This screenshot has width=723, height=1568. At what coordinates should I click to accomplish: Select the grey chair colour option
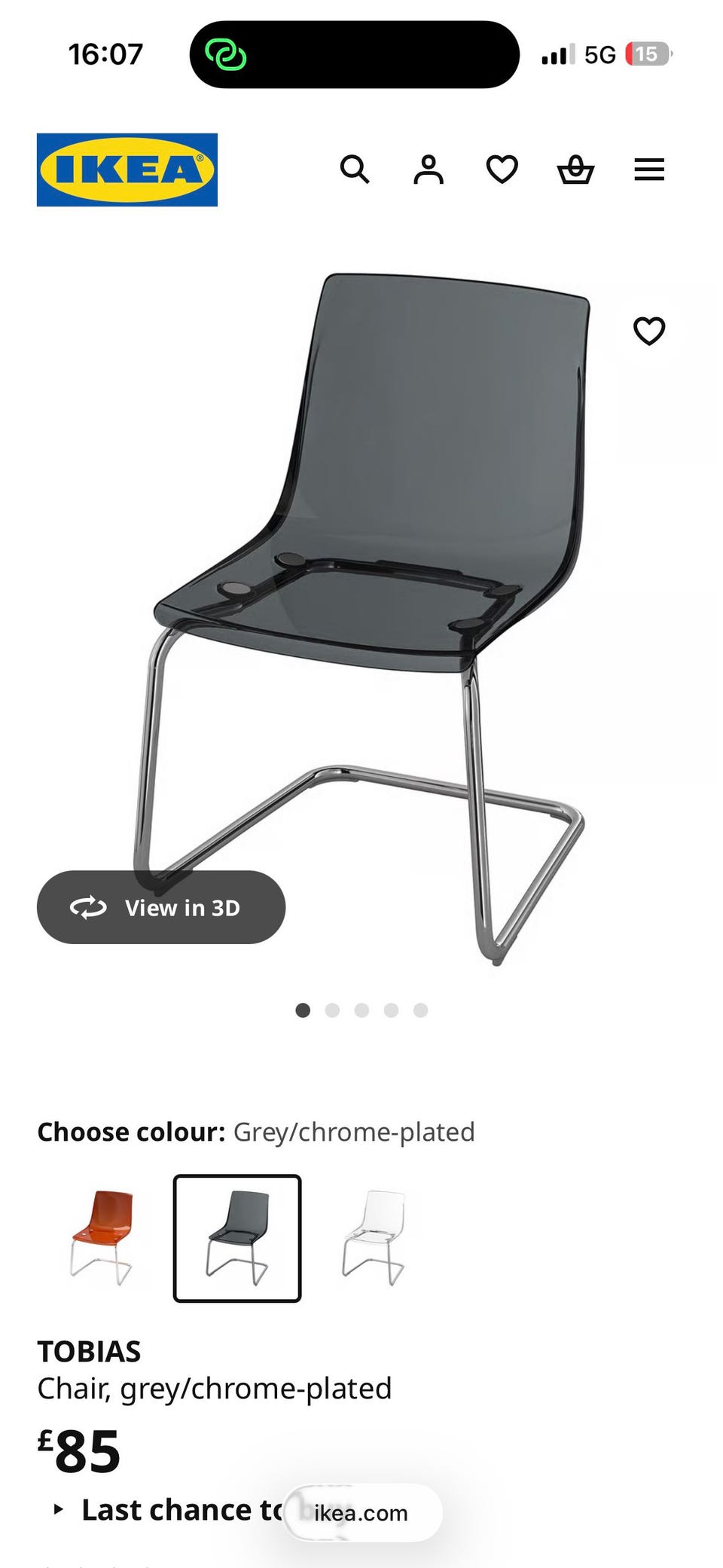click(x=237, y=1238)
